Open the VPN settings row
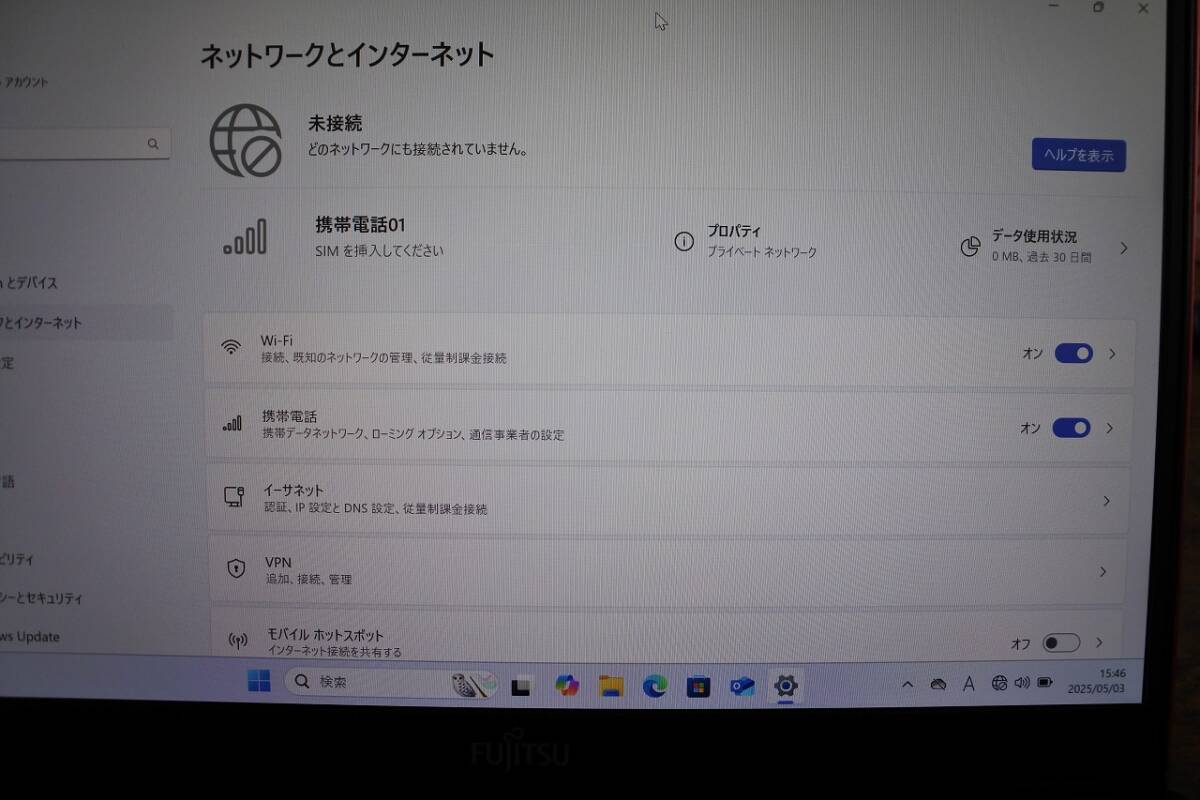The width and height of the screenshot is (1200, 800). tap(668, 570)
